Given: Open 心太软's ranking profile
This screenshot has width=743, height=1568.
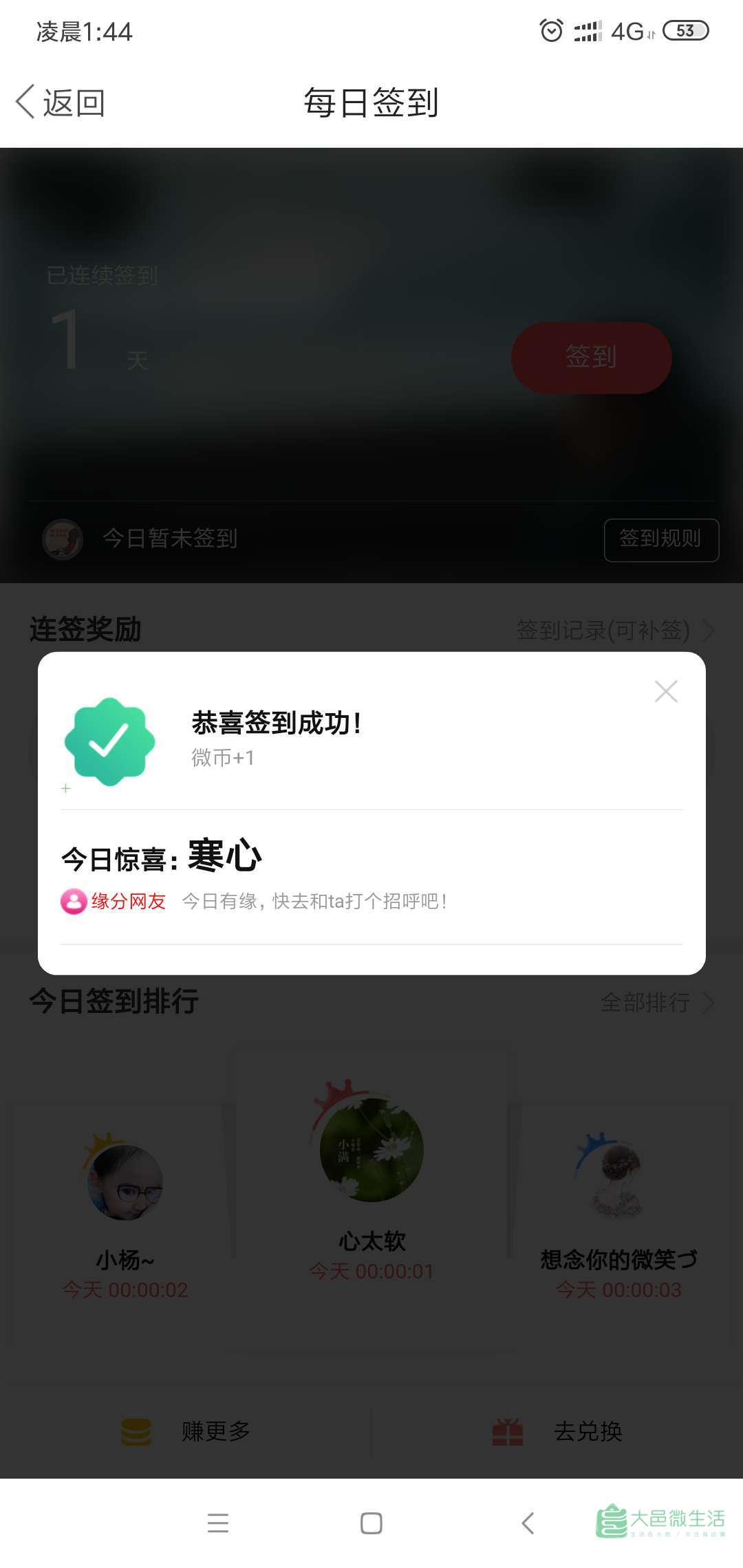Looking at the screenshot, I should [371, 1151].
